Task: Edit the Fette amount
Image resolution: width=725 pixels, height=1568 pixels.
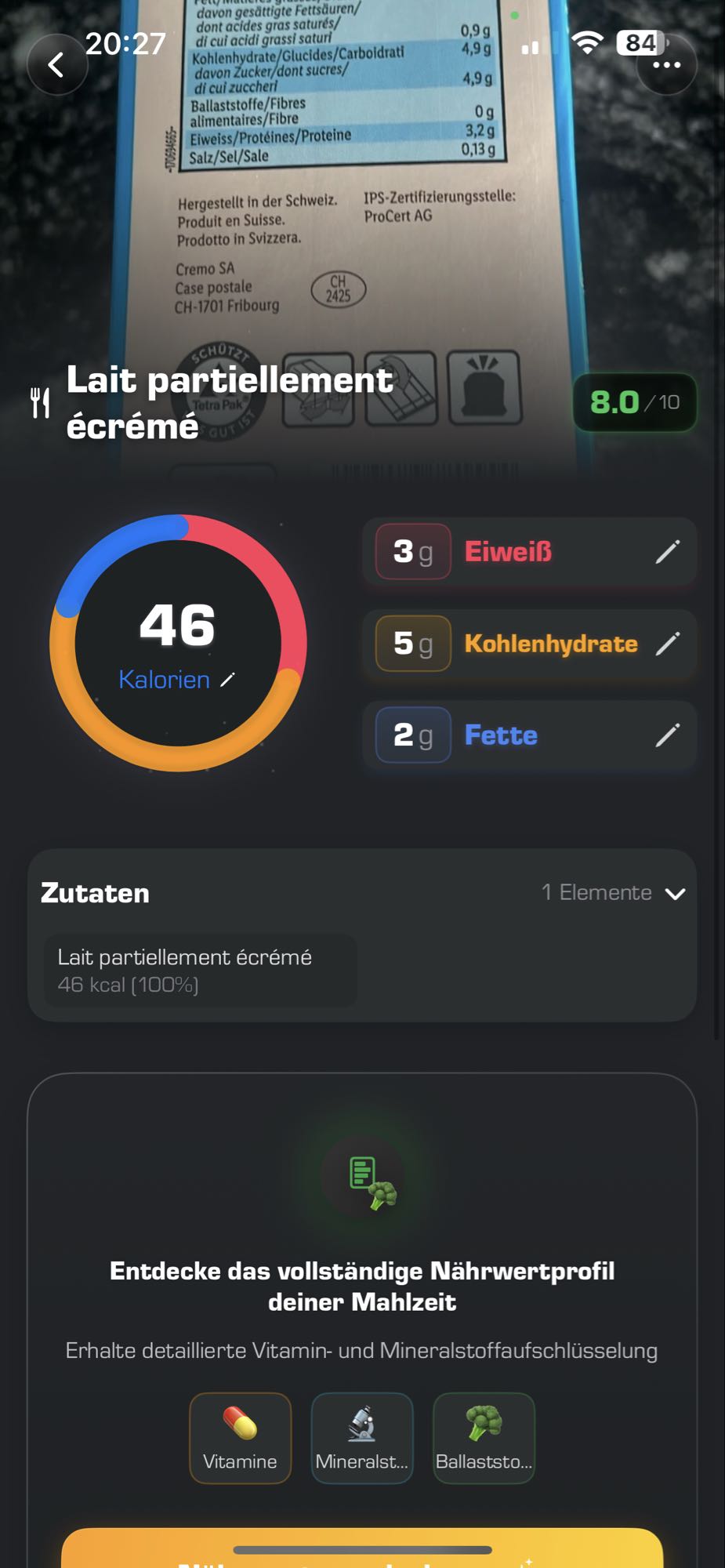Action: point(667,735)
